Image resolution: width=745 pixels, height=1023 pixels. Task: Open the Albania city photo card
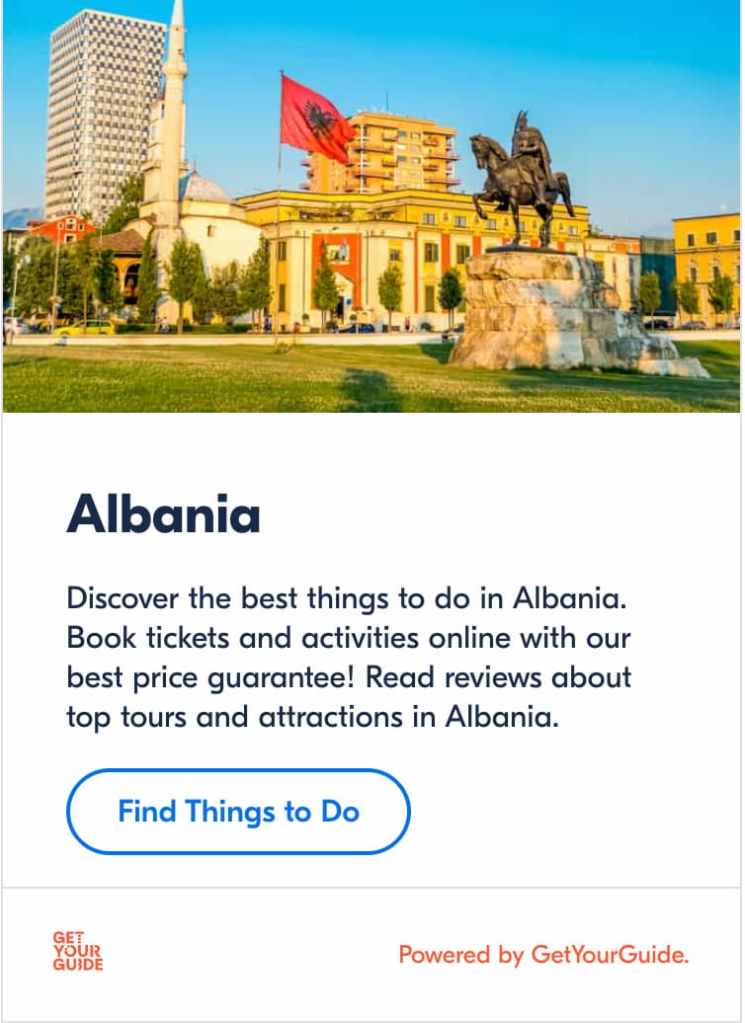[371, 206]
